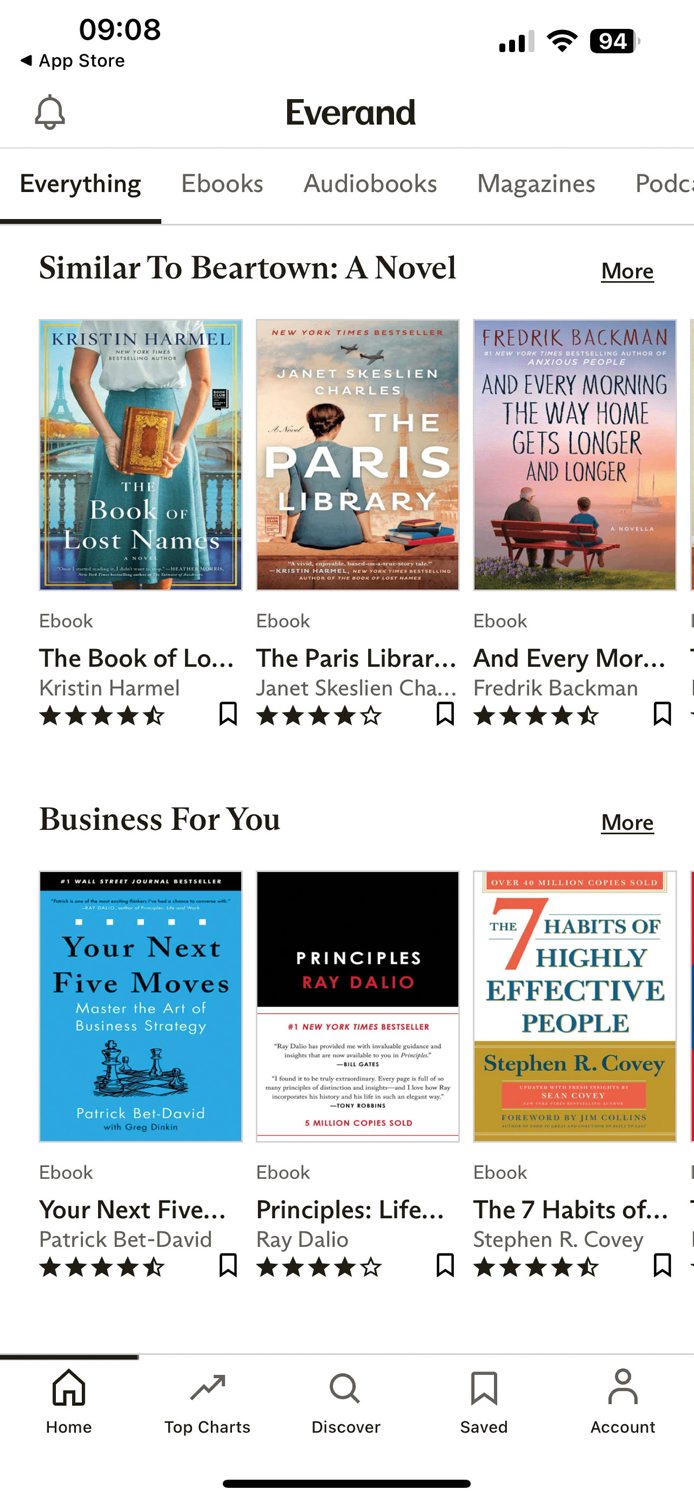The width and height of the screenshot is (694, 1500).
Task: Switch to the Ebooks tab
Action: point(222,184)
